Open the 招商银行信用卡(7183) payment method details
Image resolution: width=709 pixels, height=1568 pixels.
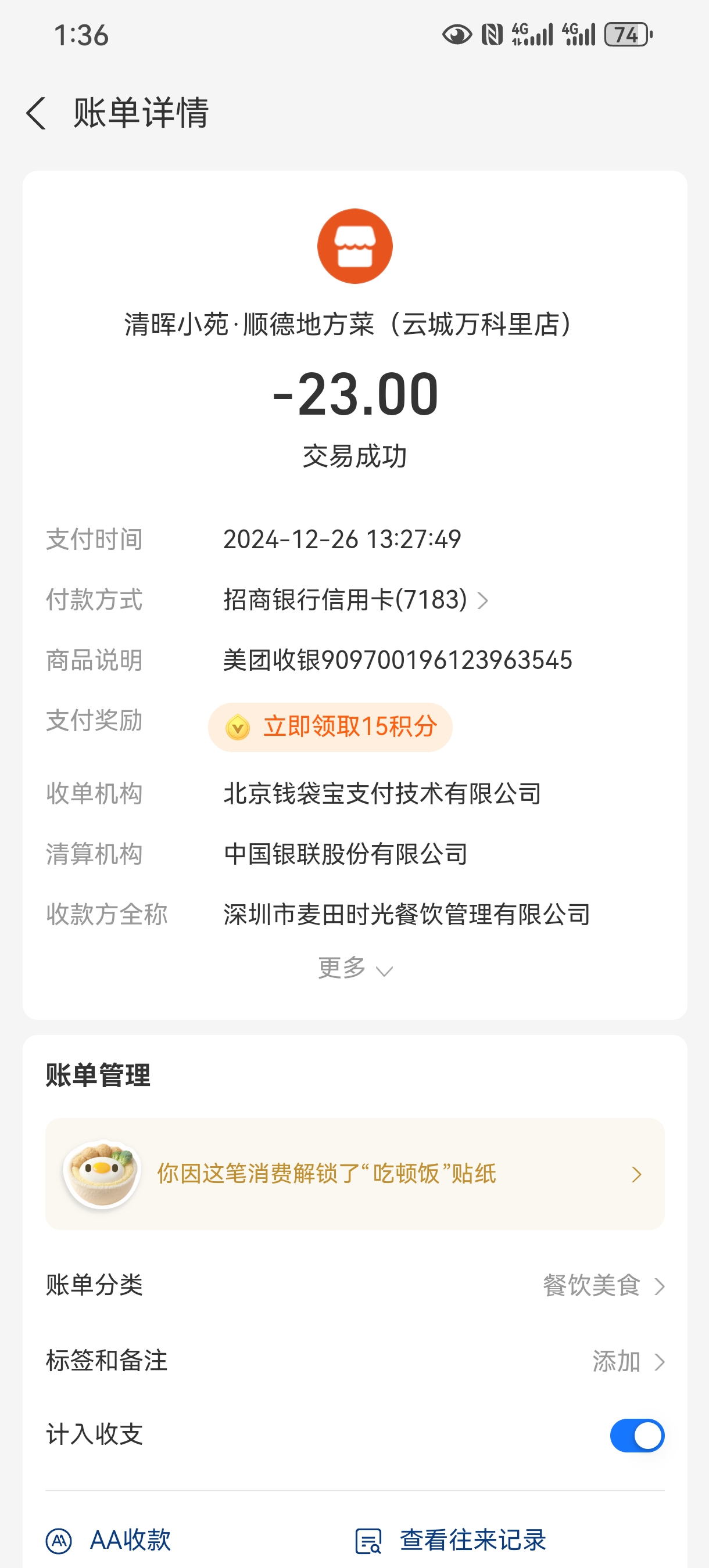tap(356, 600)
